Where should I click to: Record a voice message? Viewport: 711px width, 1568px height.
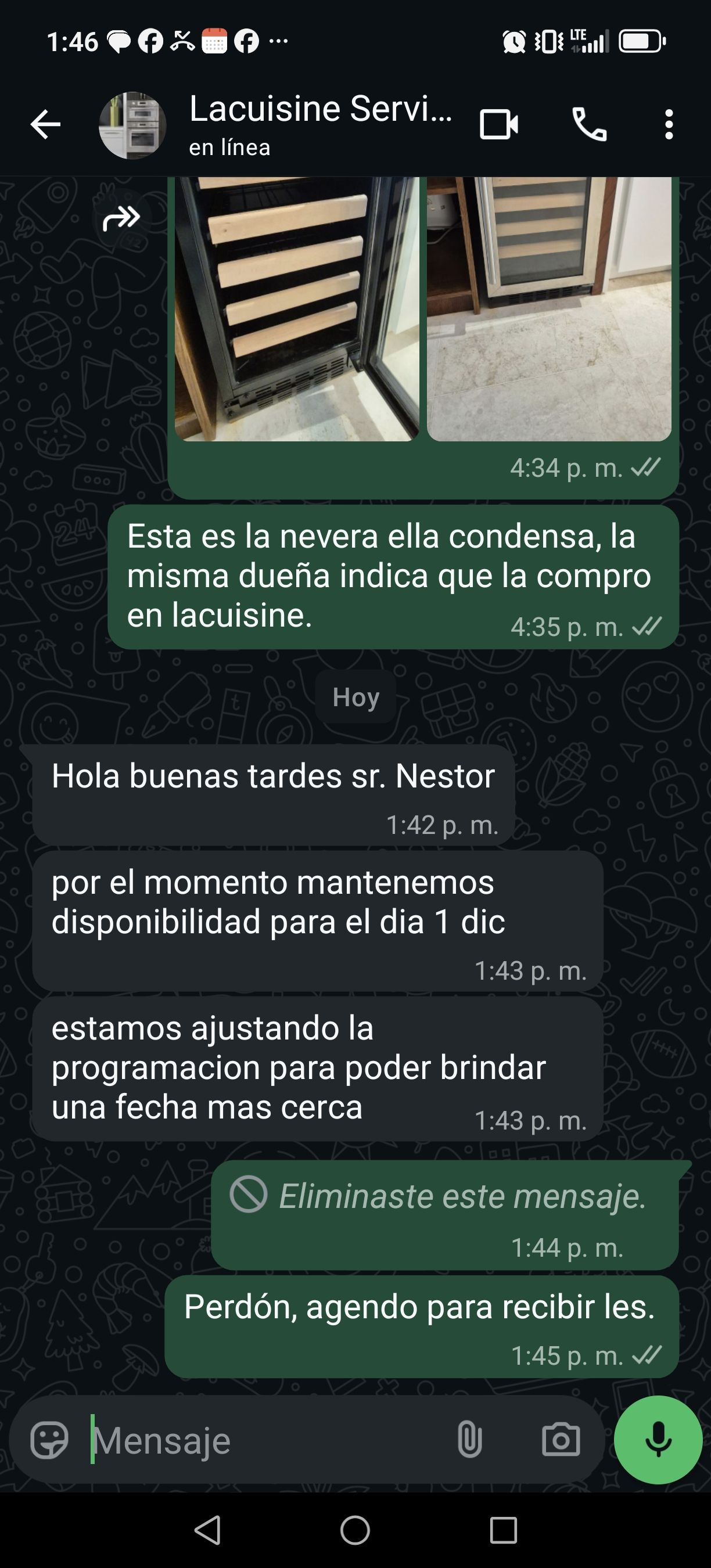pos(658,1440)
